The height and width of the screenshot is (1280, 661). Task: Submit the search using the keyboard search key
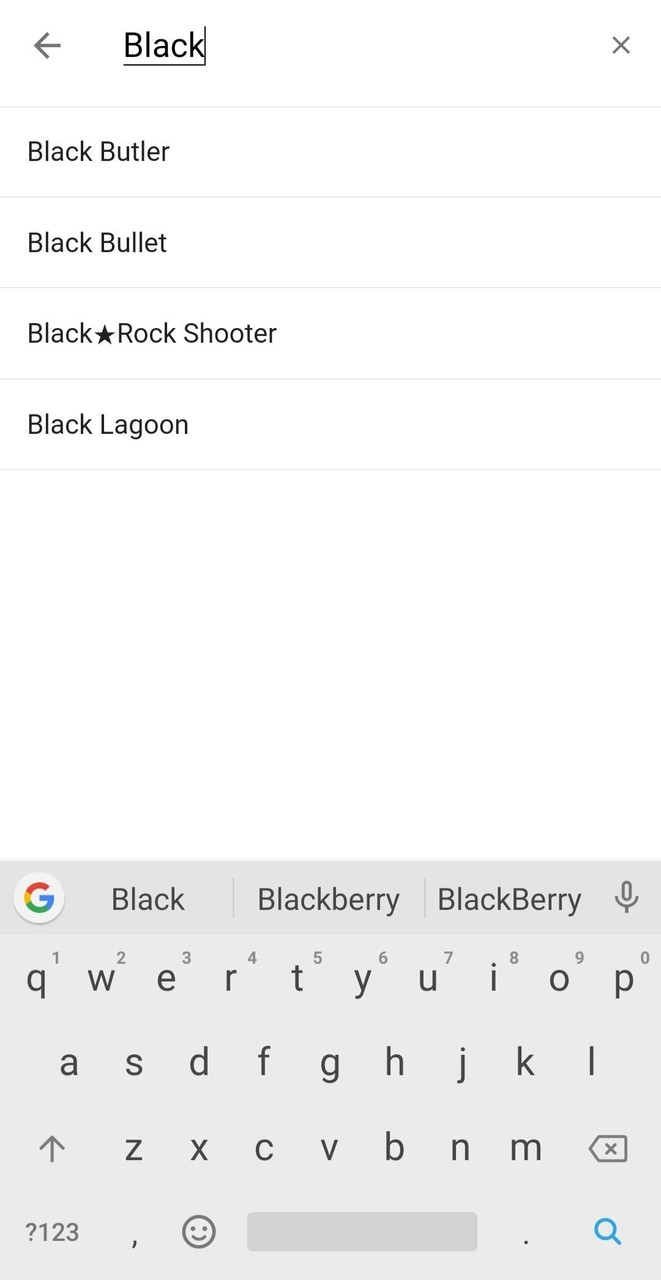coord(608,1231)
